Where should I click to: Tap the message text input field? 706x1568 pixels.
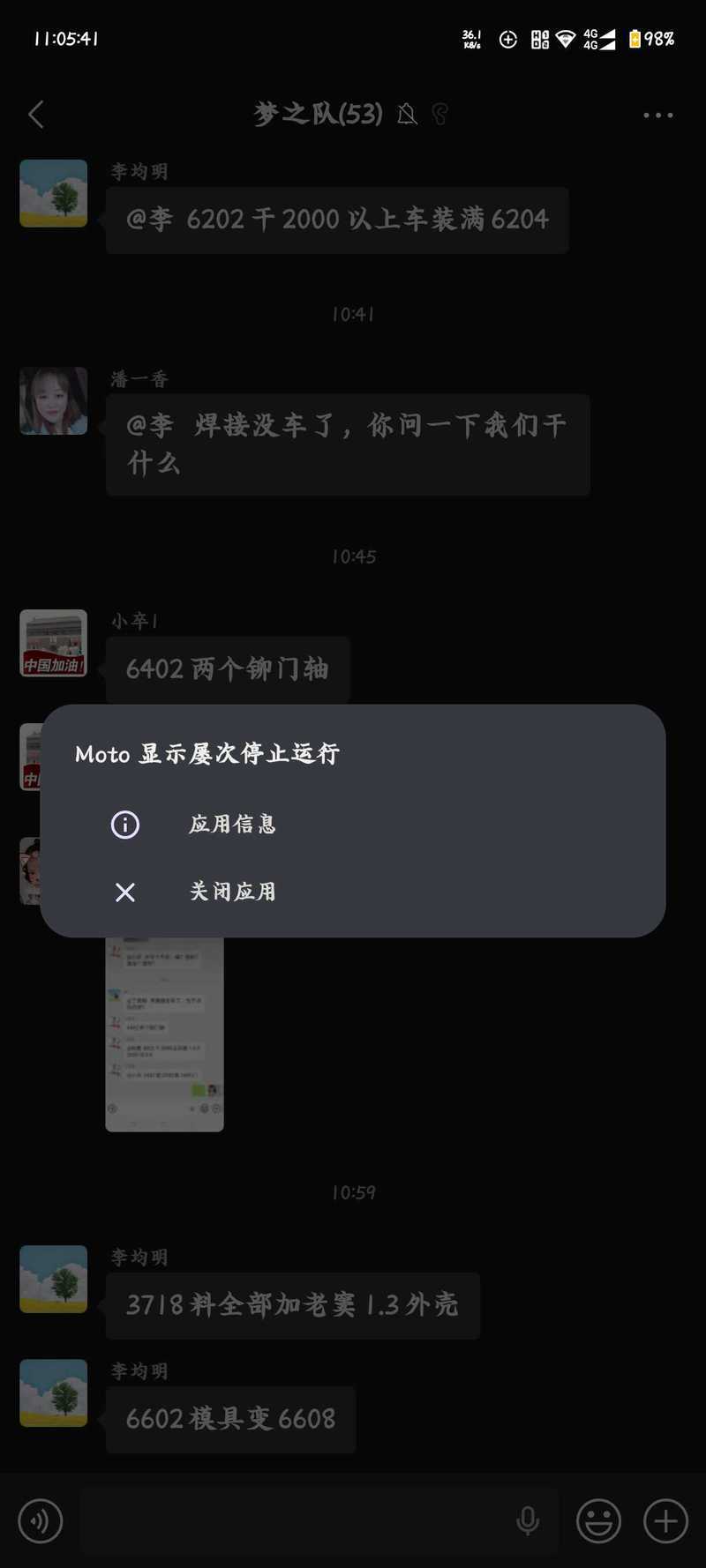tap(291, 1521)
